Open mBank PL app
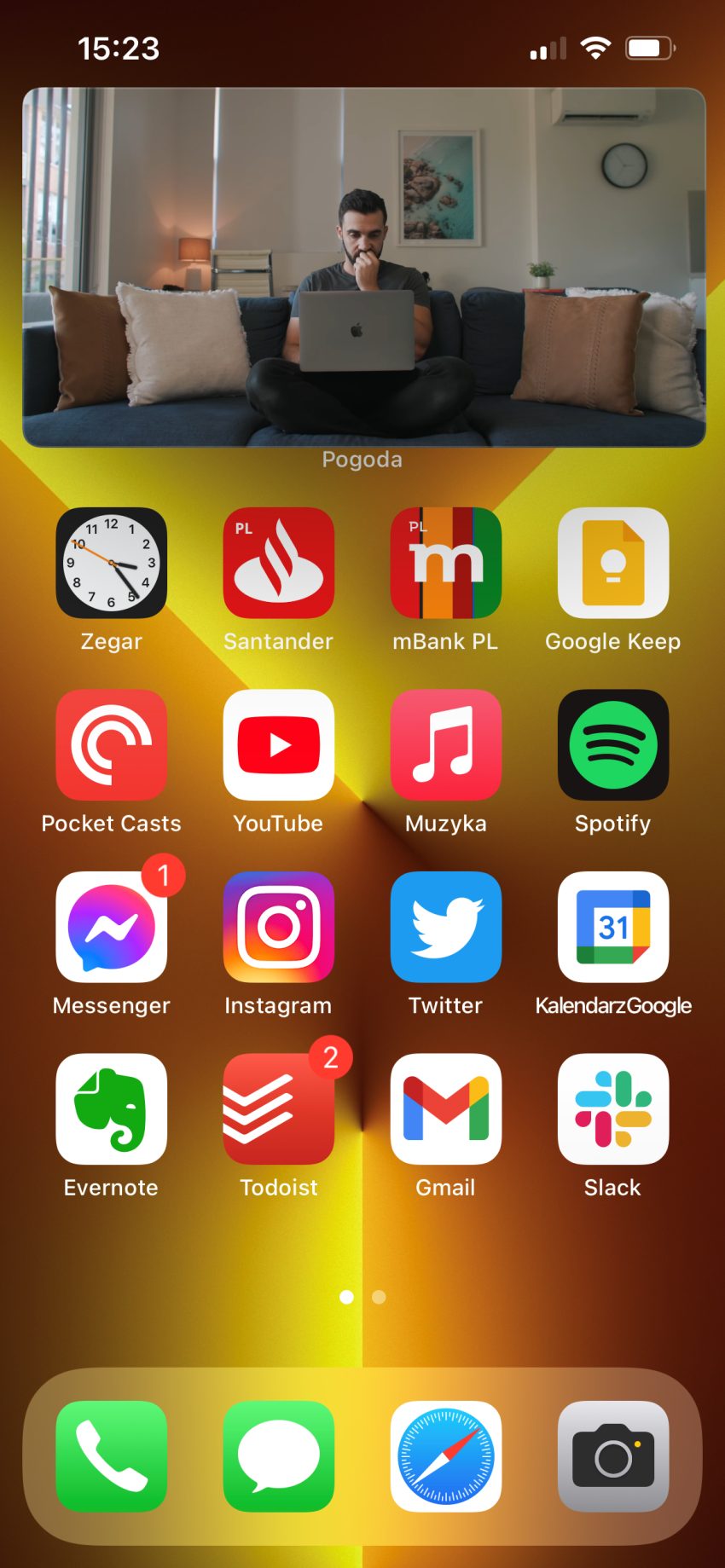Screen dimensions: 725x1568 pyautogui.click(x=445, y=563)
